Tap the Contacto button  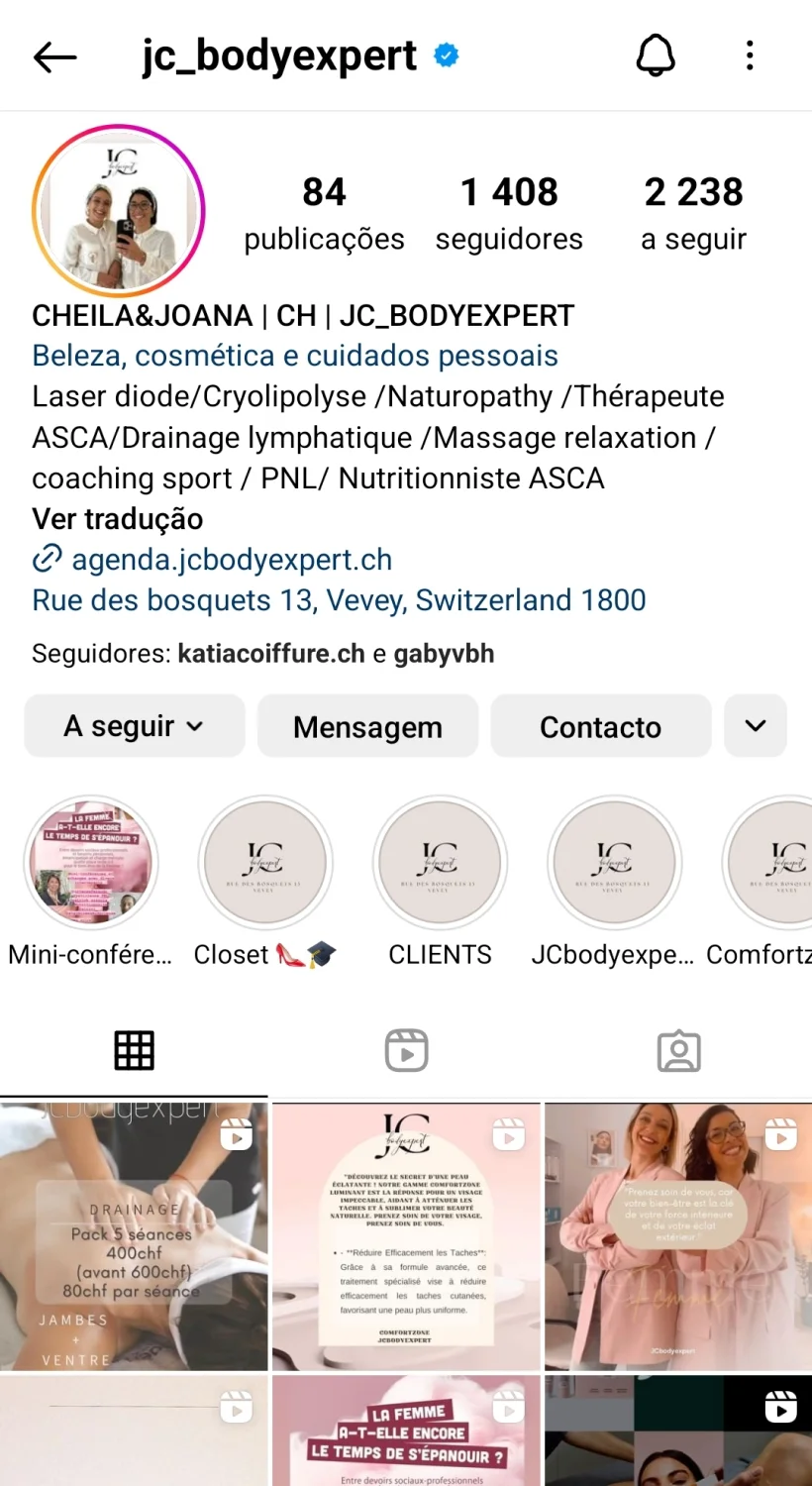pos(600,726)
